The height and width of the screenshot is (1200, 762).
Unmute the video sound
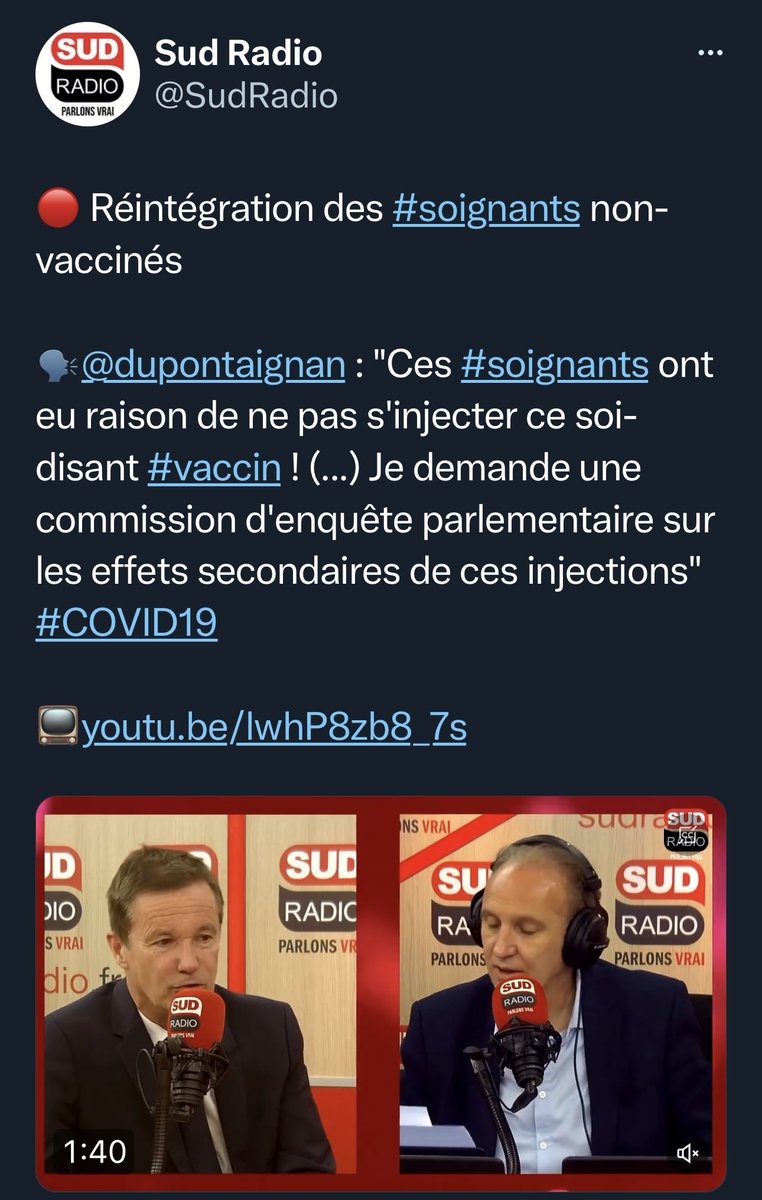(x=688, y=1154)
